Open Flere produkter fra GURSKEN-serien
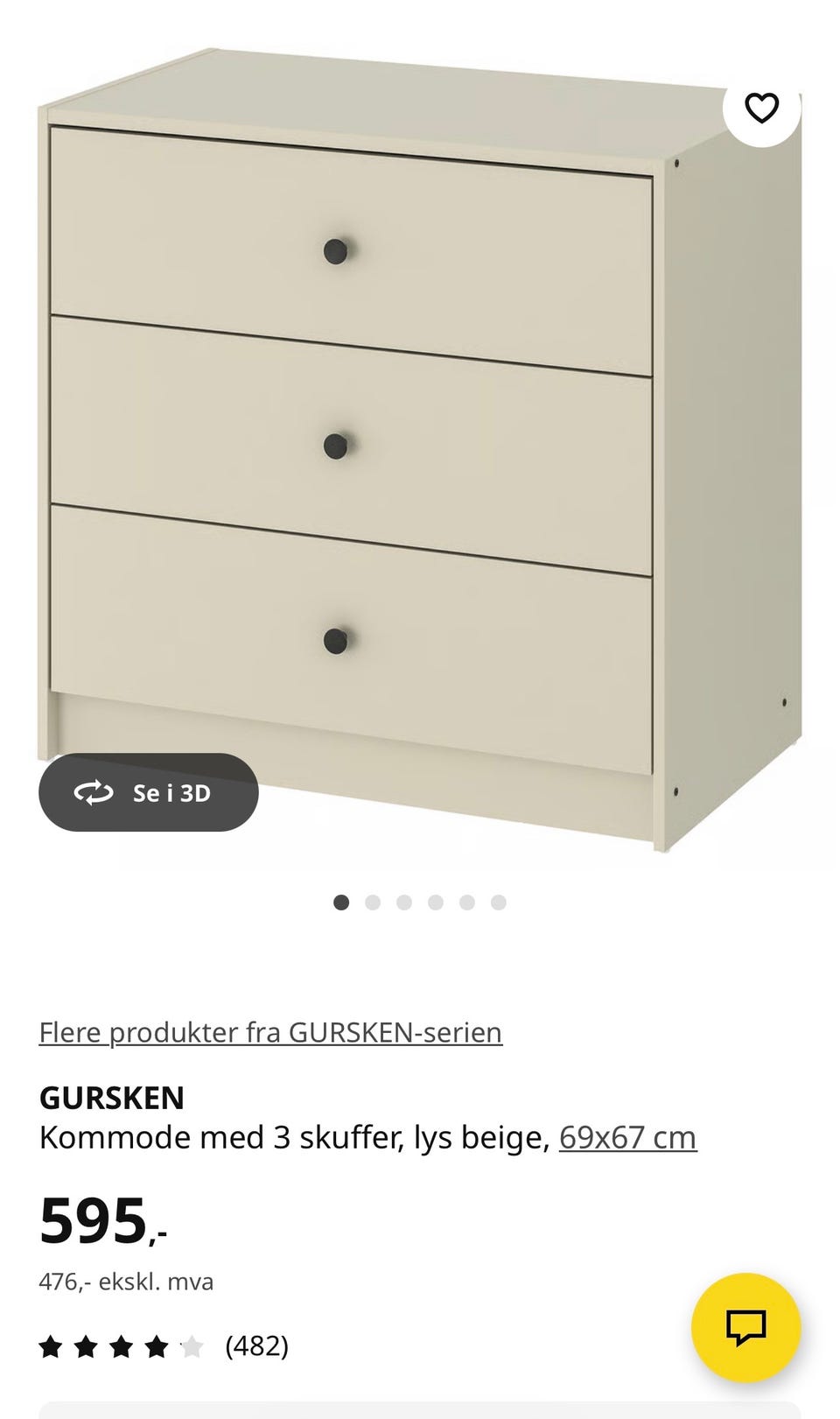This screenshot has height=1419, width=840. coord(269,1032)
